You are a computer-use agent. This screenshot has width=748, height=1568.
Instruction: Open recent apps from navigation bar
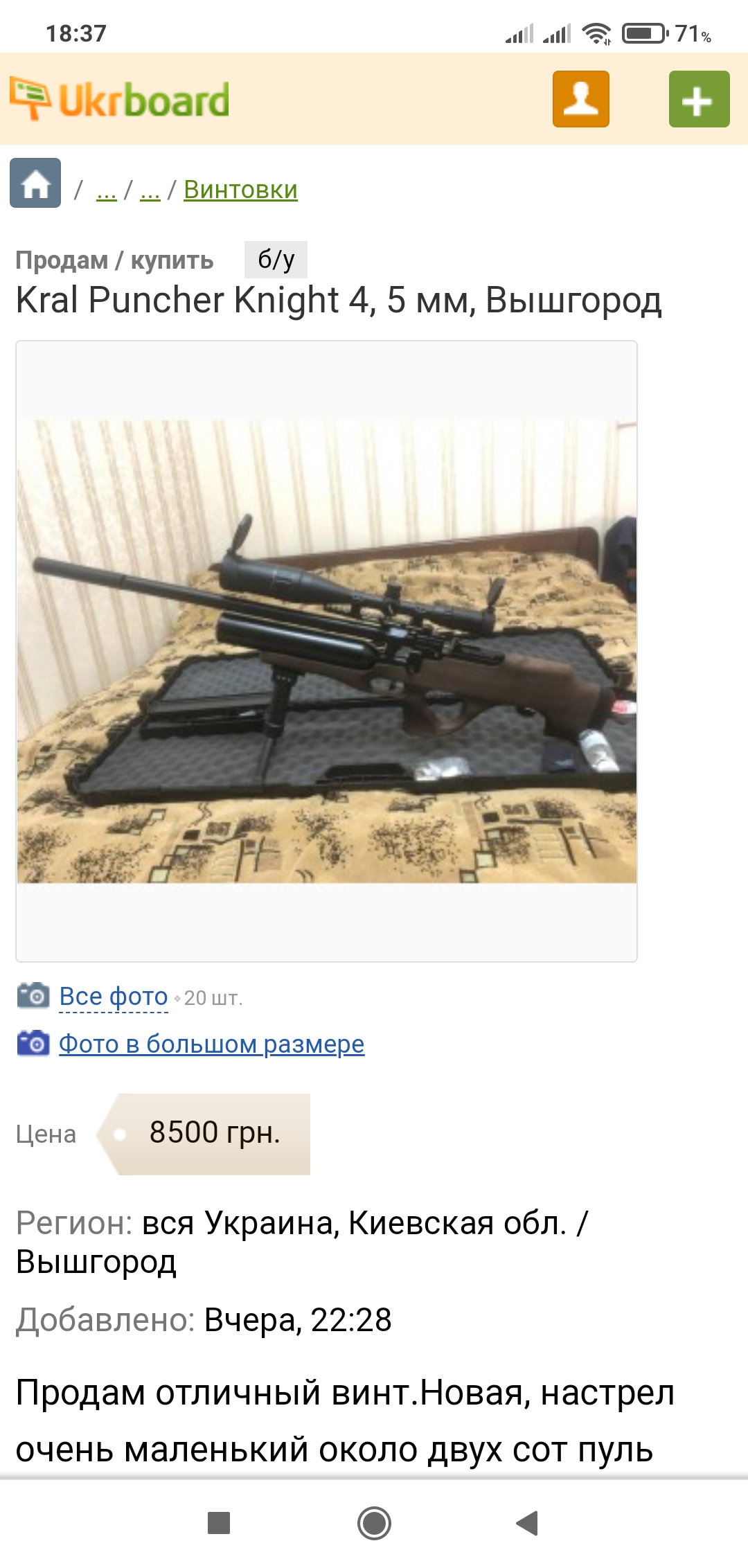click(x=219, y=1523)
